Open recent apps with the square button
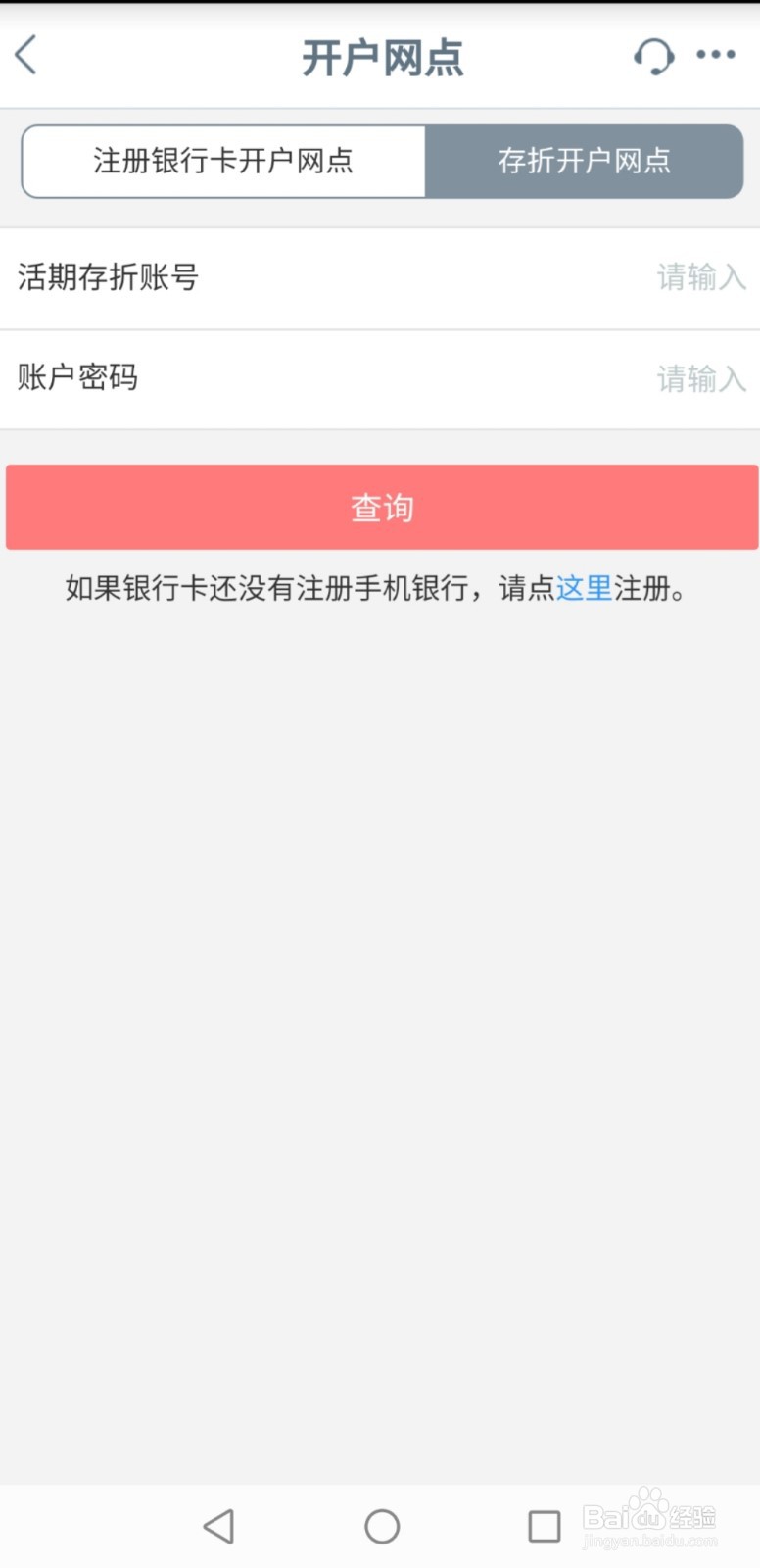The height and width of the screenshot is (1568, 760). [x=545, y=1525]
